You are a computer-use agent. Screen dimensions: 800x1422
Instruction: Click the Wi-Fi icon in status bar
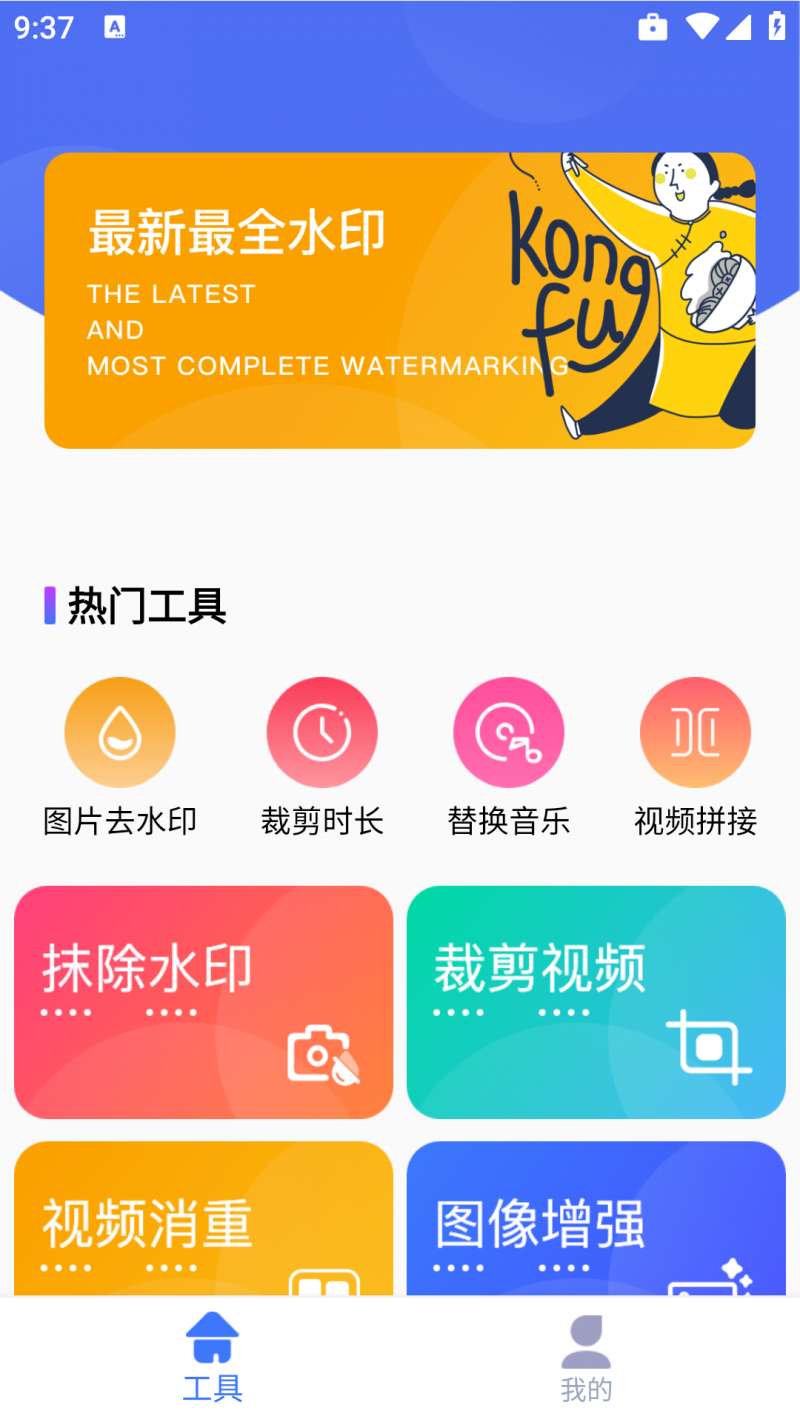pos(700,27)
